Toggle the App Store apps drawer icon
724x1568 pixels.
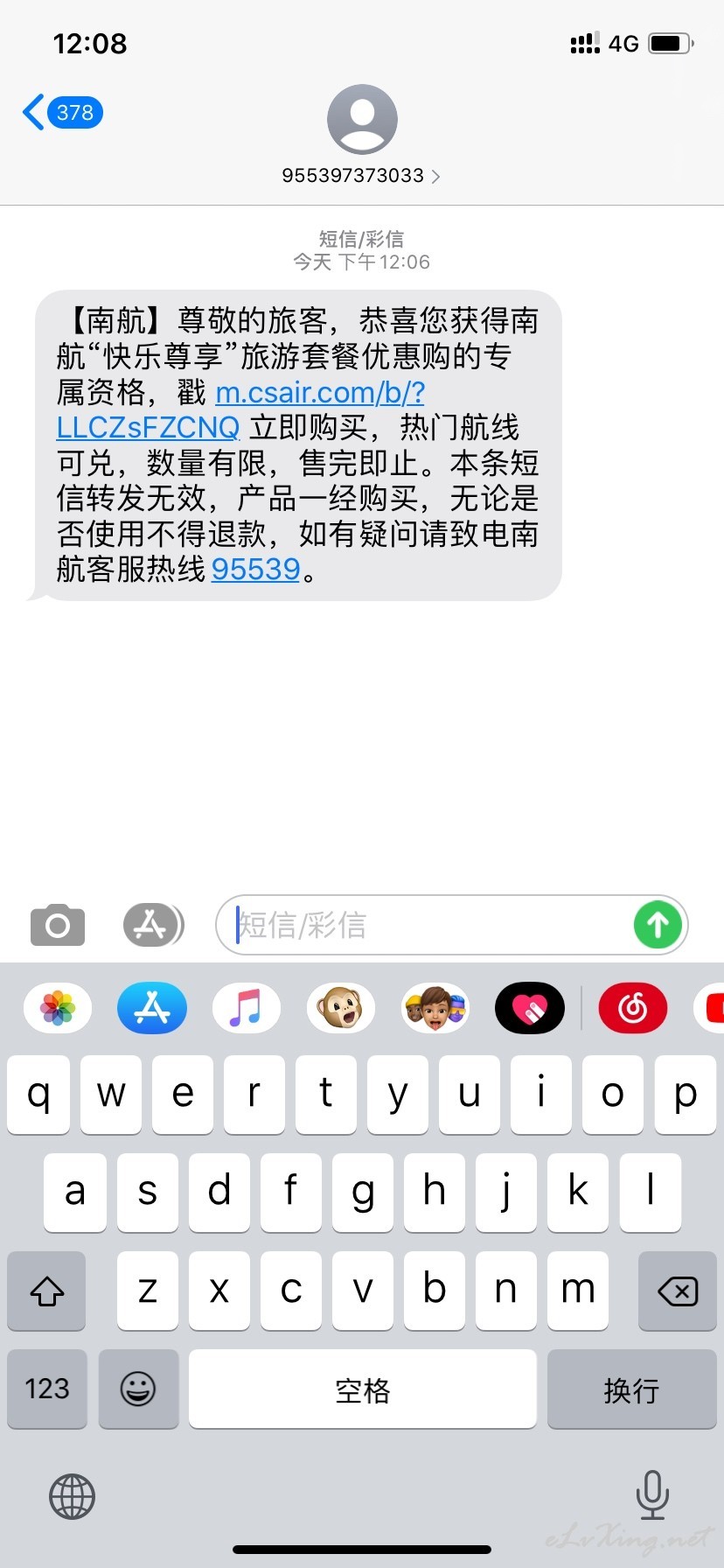click(152, 925)
